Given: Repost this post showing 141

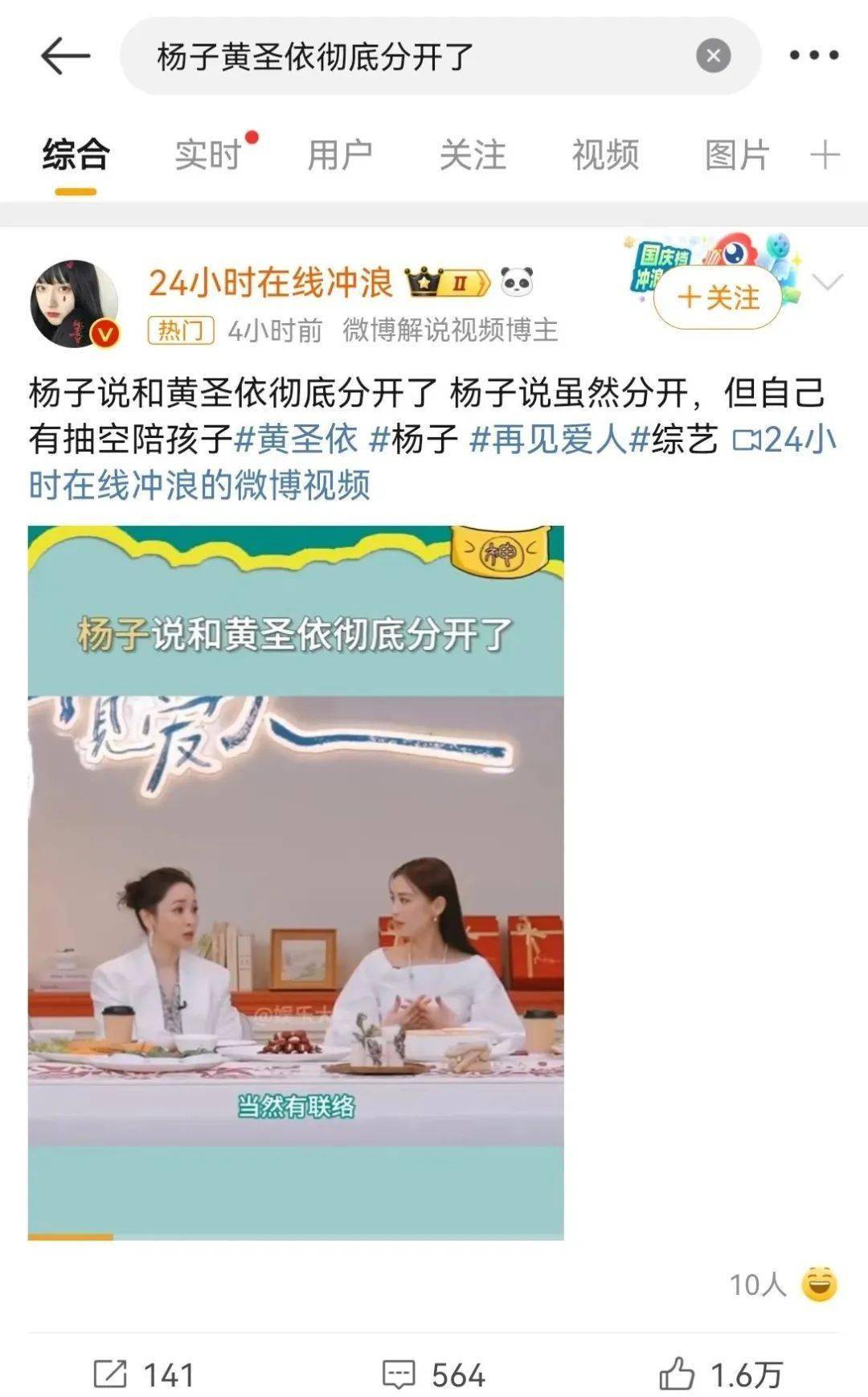Looking at the screenshot, I should (x=145, y=1374).
